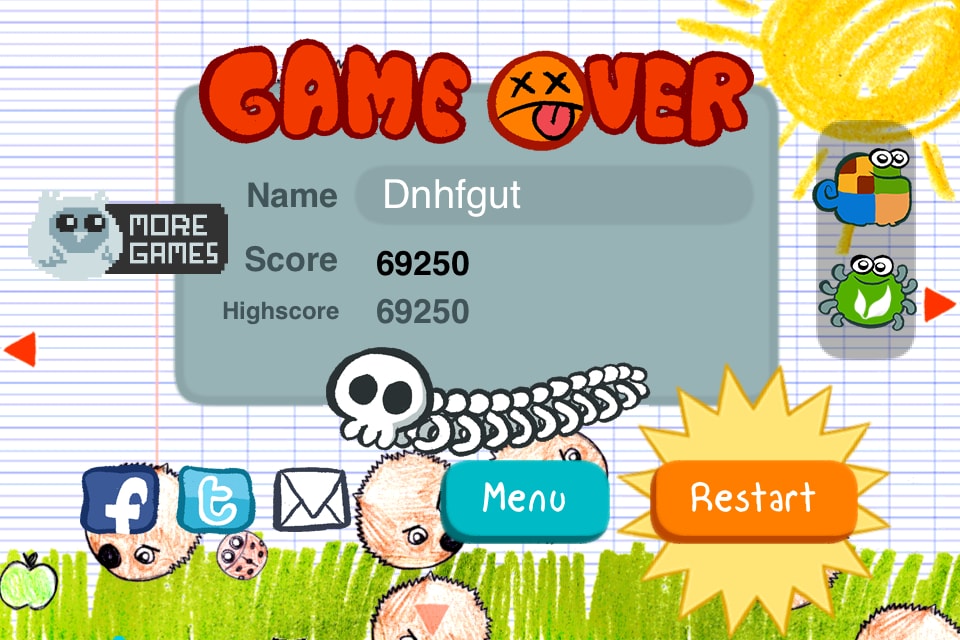
Task: Go back to the Menu
Action: point(525,499)
